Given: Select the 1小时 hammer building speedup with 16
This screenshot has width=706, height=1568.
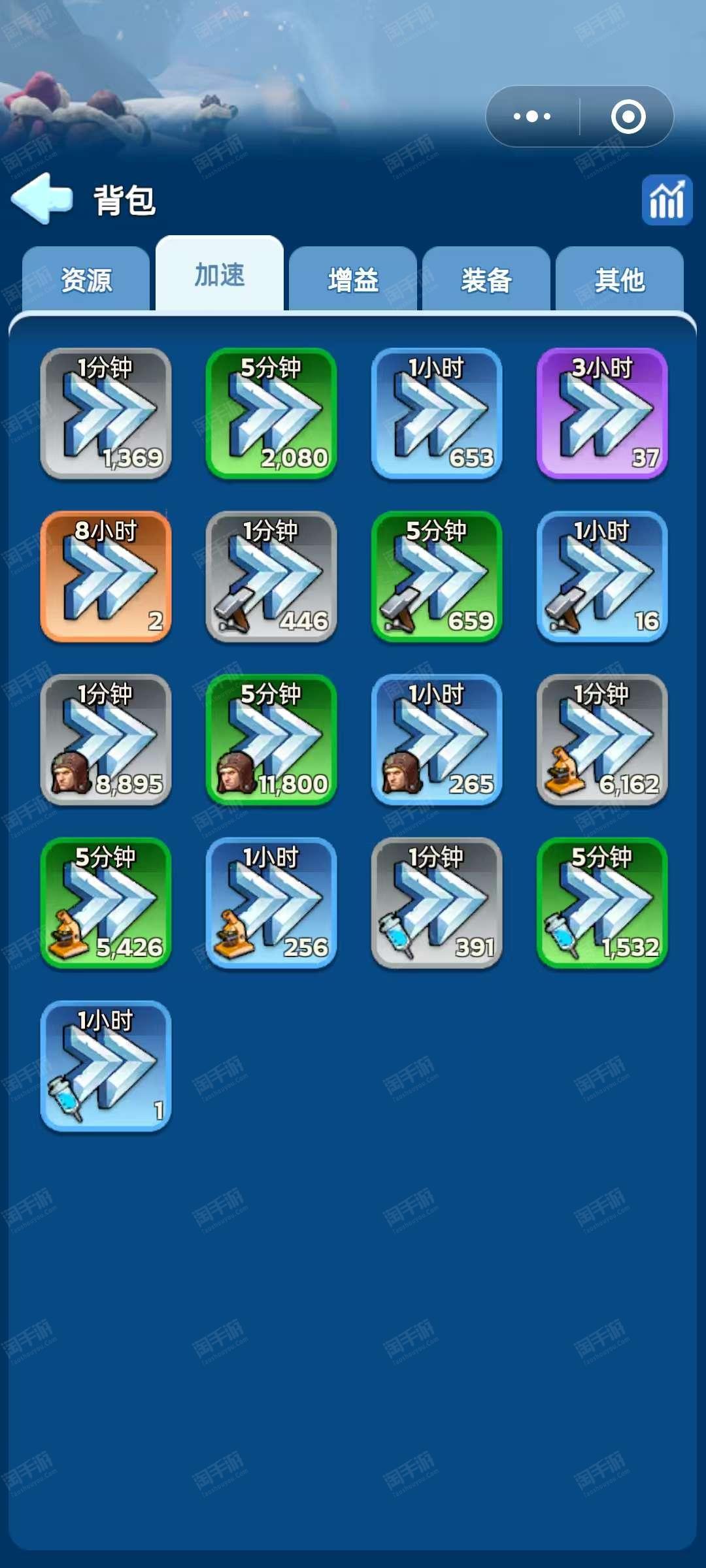Looking at the screenshot, I should (602, 577).
